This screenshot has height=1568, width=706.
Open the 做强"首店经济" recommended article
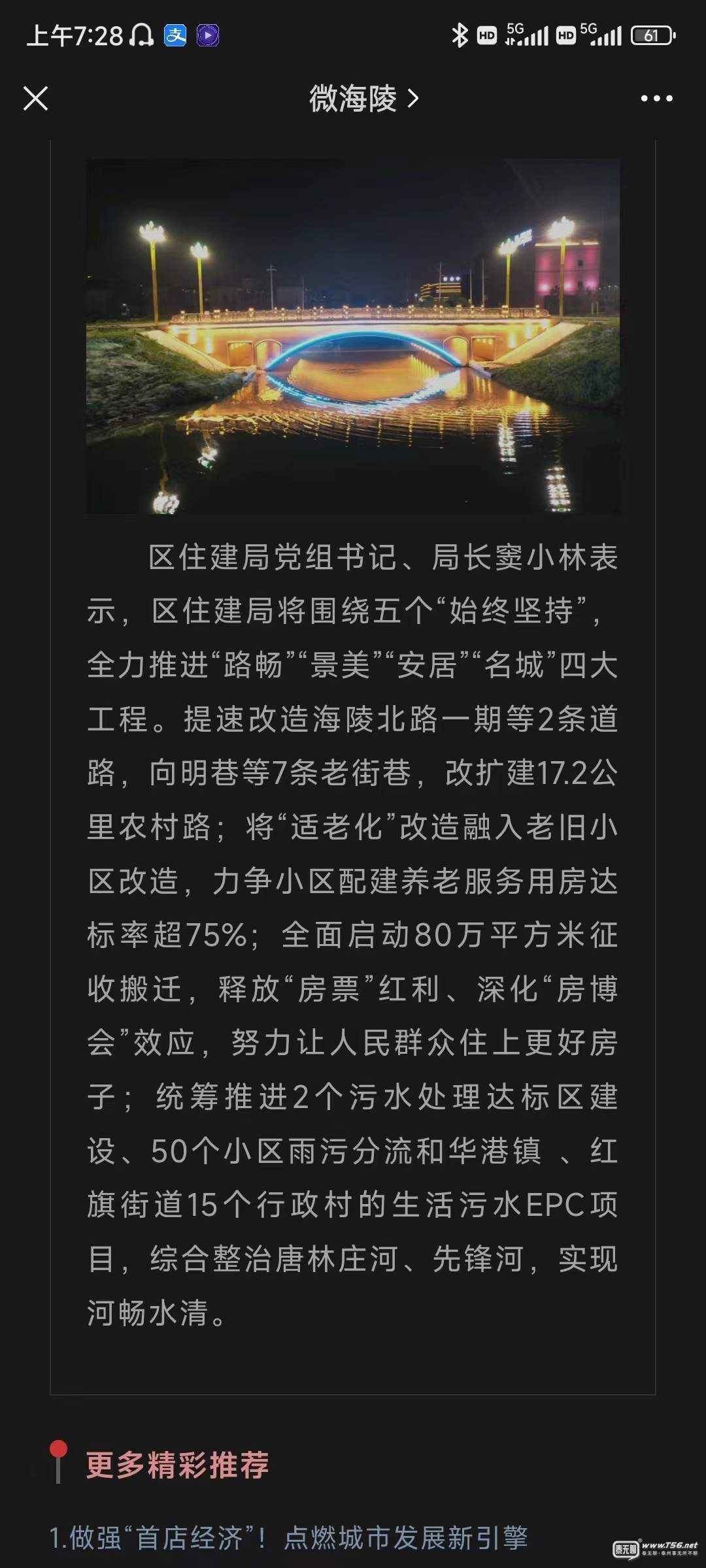[288, 1538]
